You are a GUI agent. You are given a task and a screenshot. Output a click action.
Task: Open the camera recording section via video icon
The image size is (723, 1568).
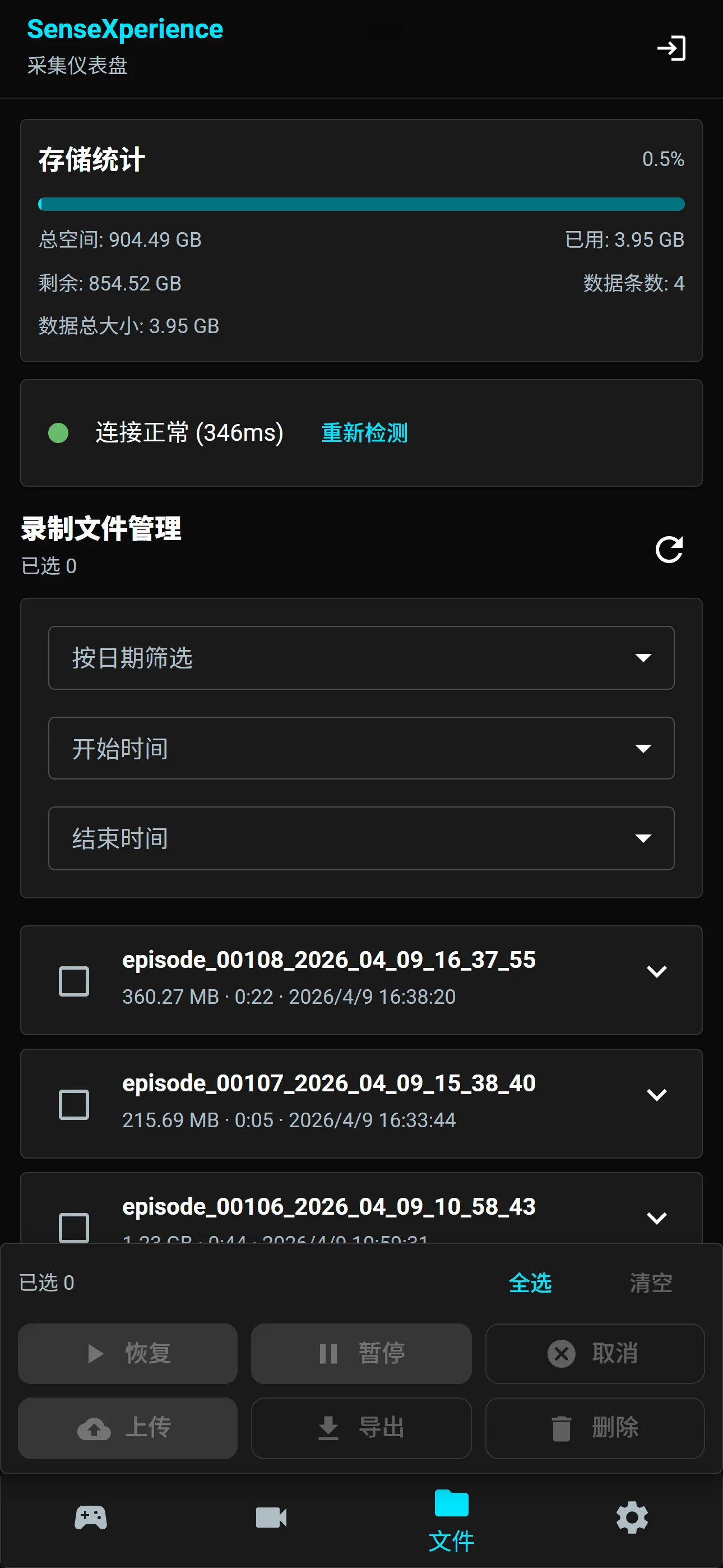coord(271,1517)
